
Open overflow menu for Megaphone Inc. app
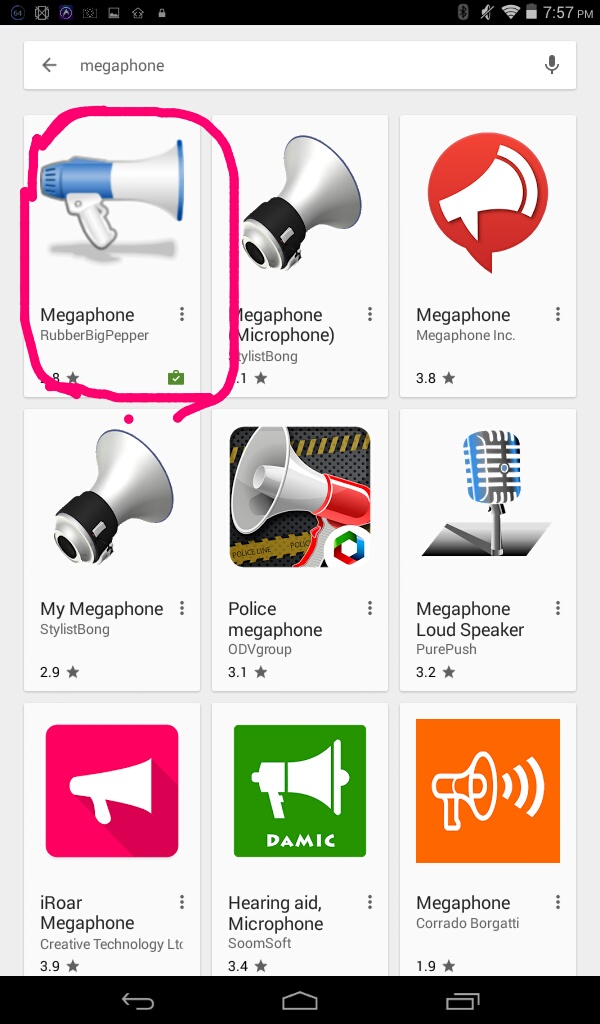[558, 315]
